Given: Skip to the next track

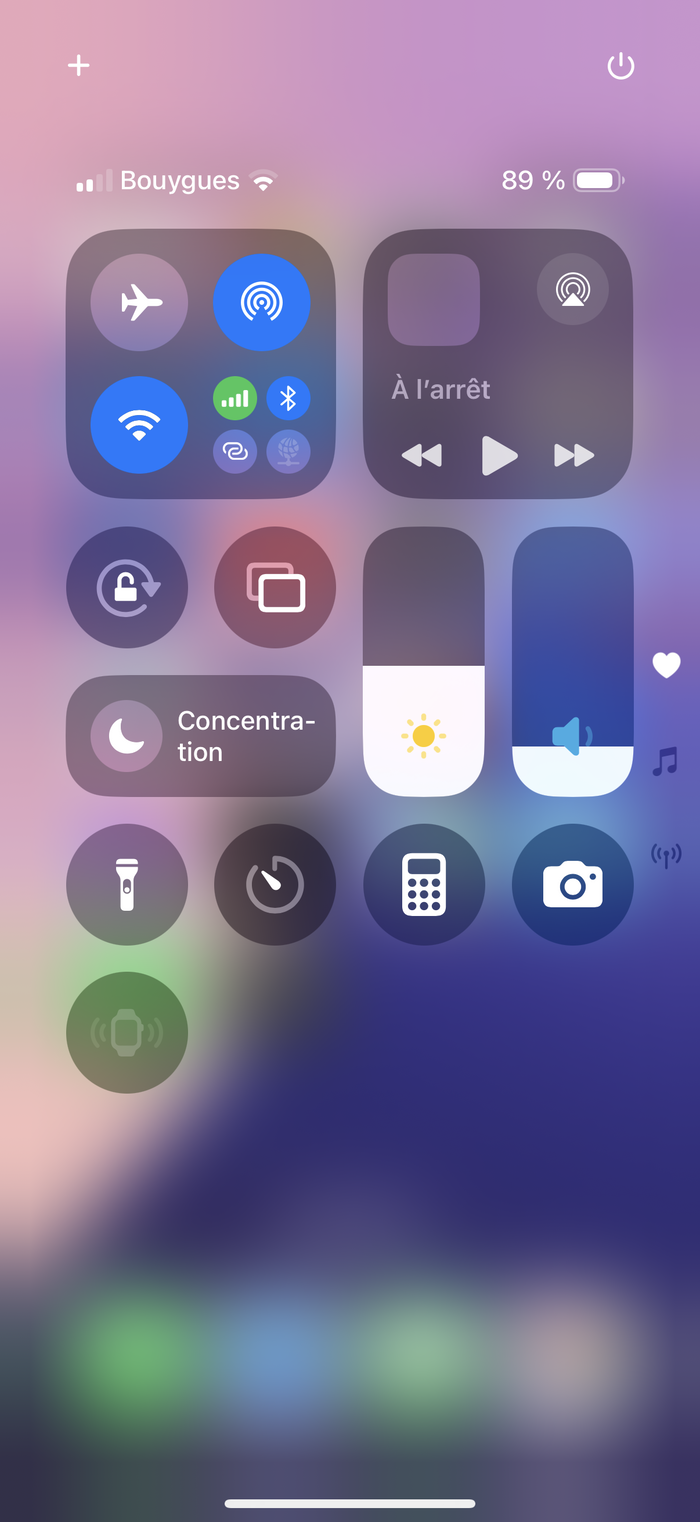Looking at the screenshot, I should click(x=574, y=456).
